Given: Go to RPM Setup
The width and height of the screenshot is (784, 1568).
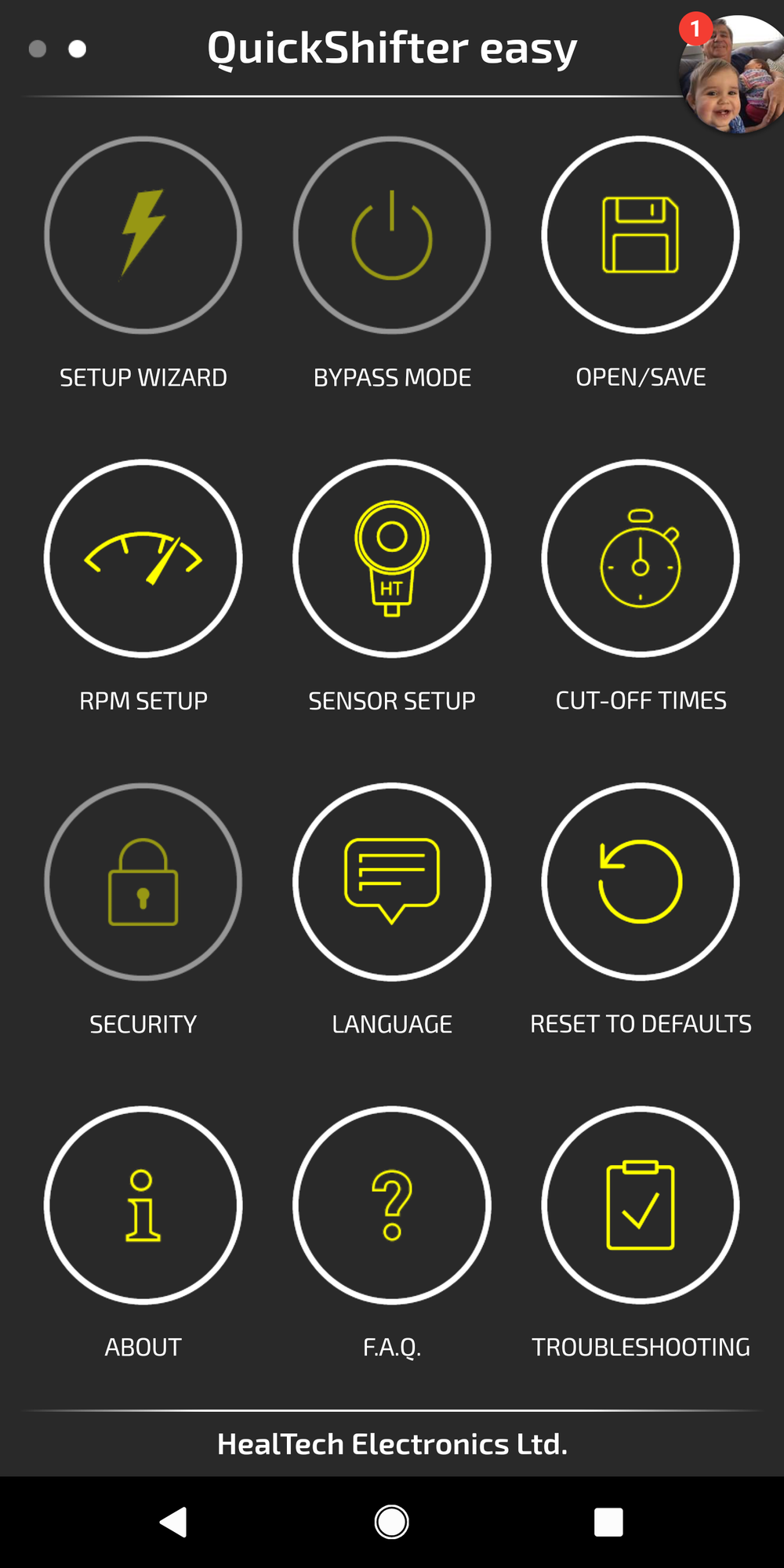Looking at the screenshot, I should (143, 558).
